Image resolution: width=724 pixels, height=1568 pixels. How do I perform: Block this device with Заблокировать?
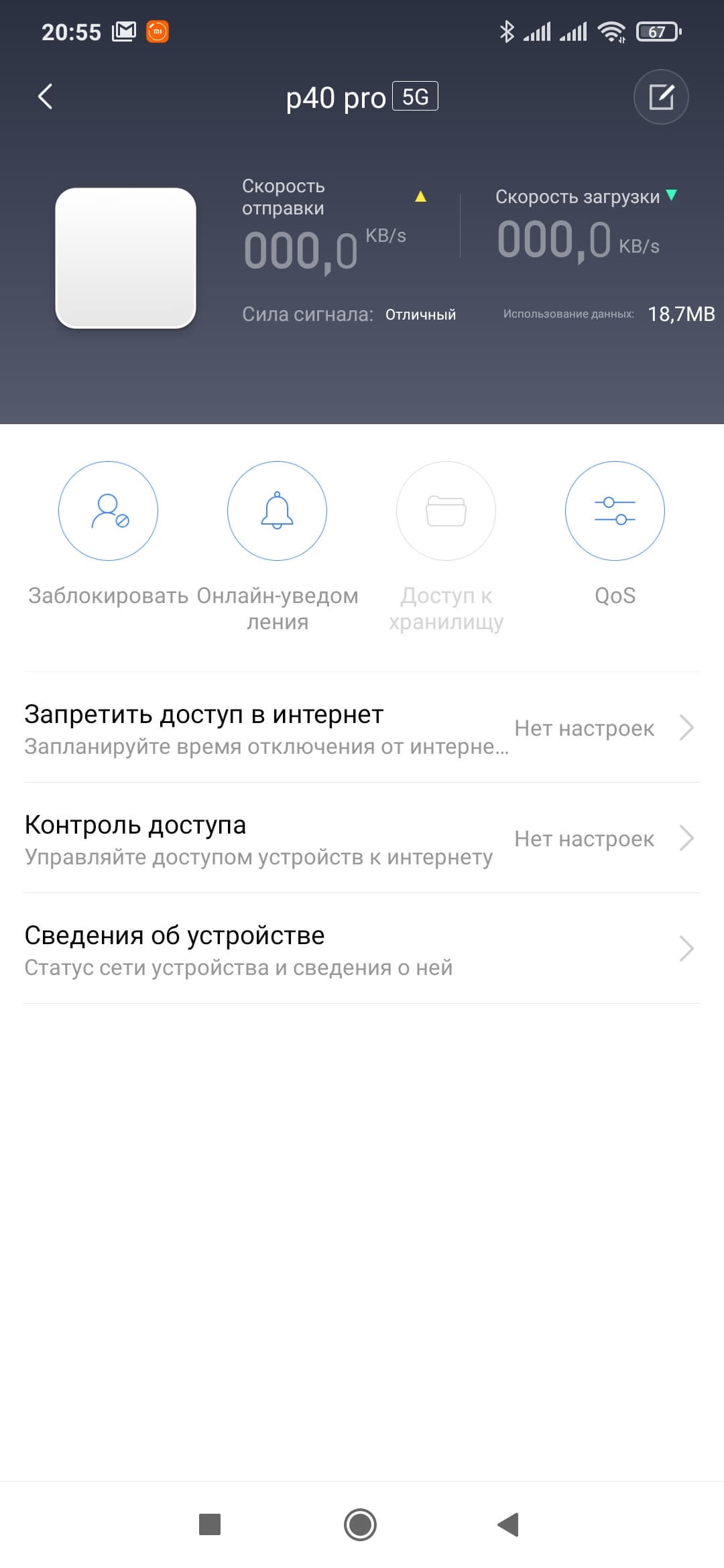[x=108, y=511]
